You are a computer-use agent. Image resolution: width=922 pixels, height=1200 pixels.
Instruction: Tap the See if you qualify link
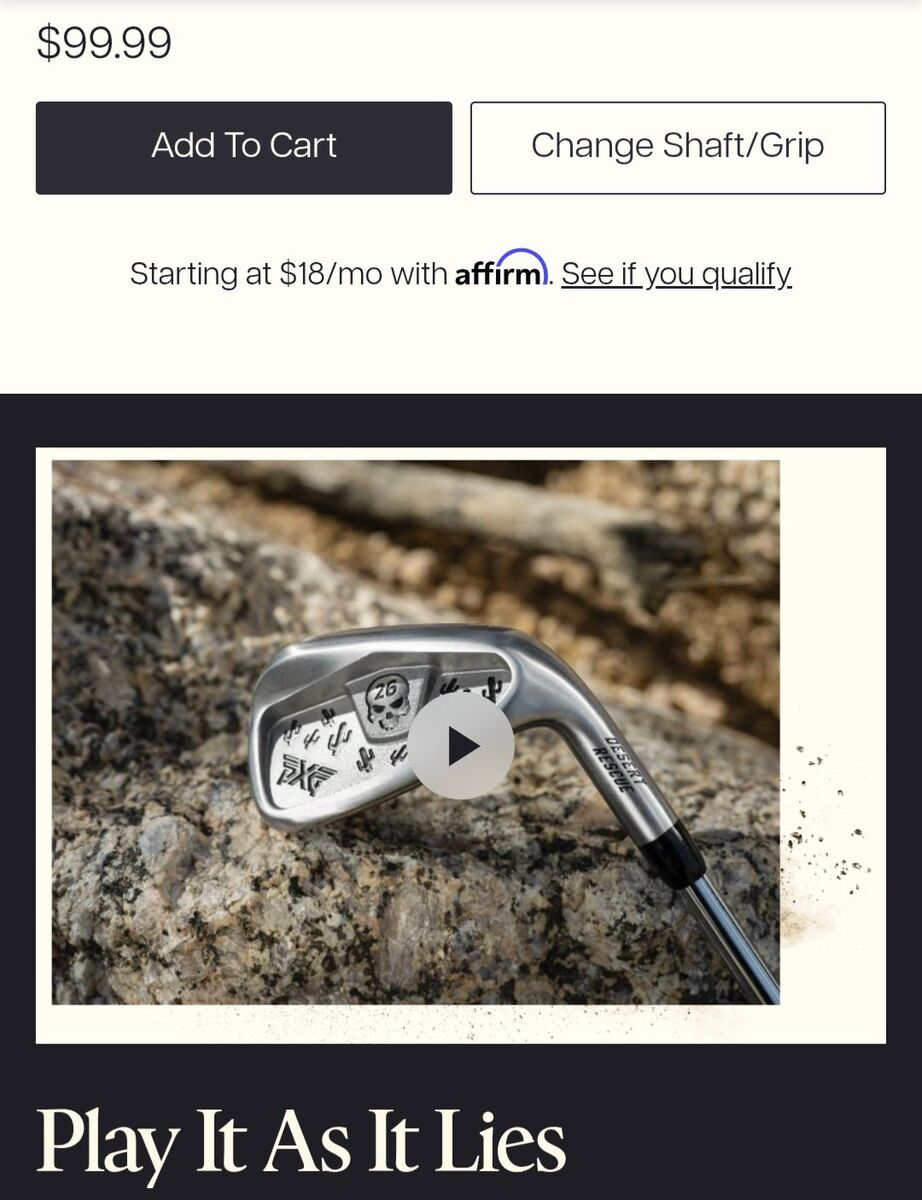coord(676,274)
